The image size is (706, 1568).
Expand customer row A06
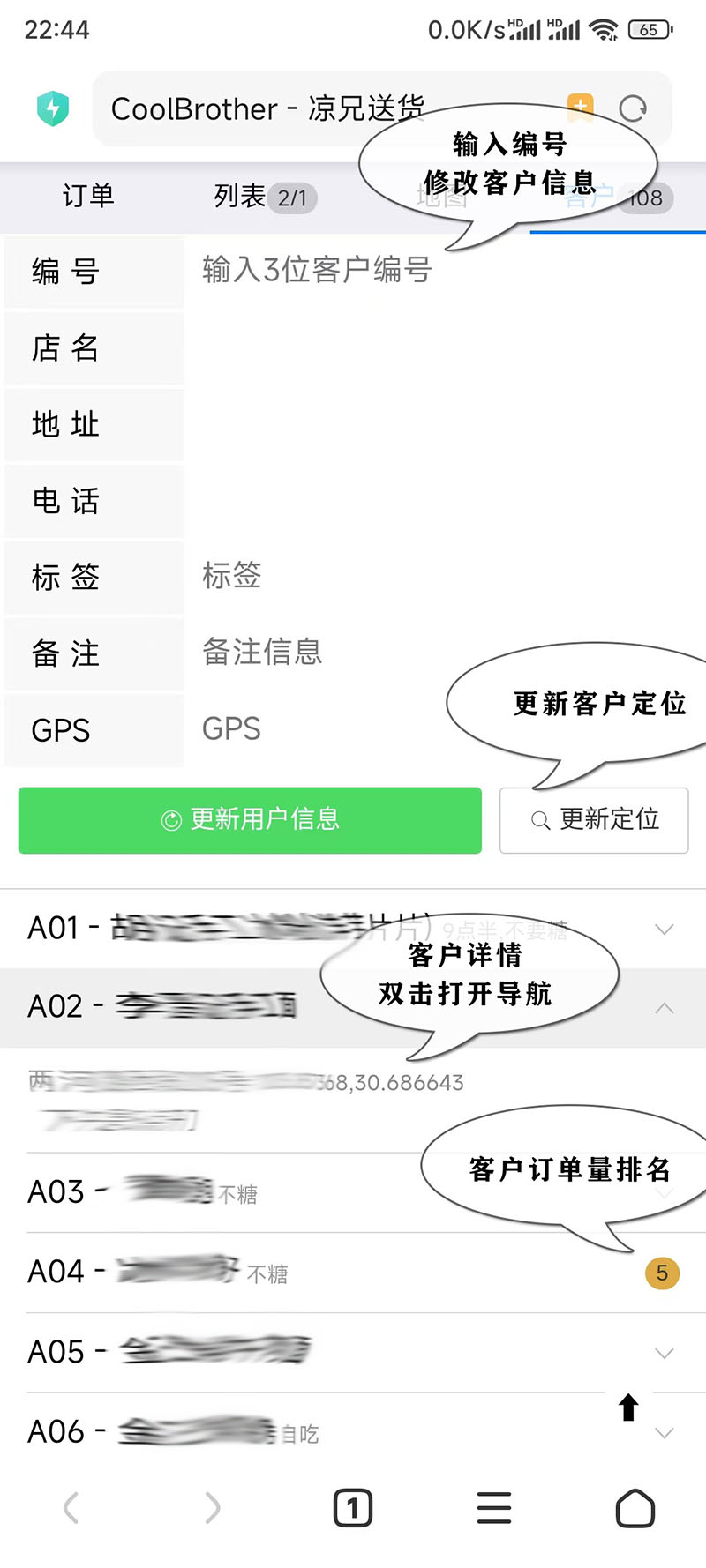664,1432
